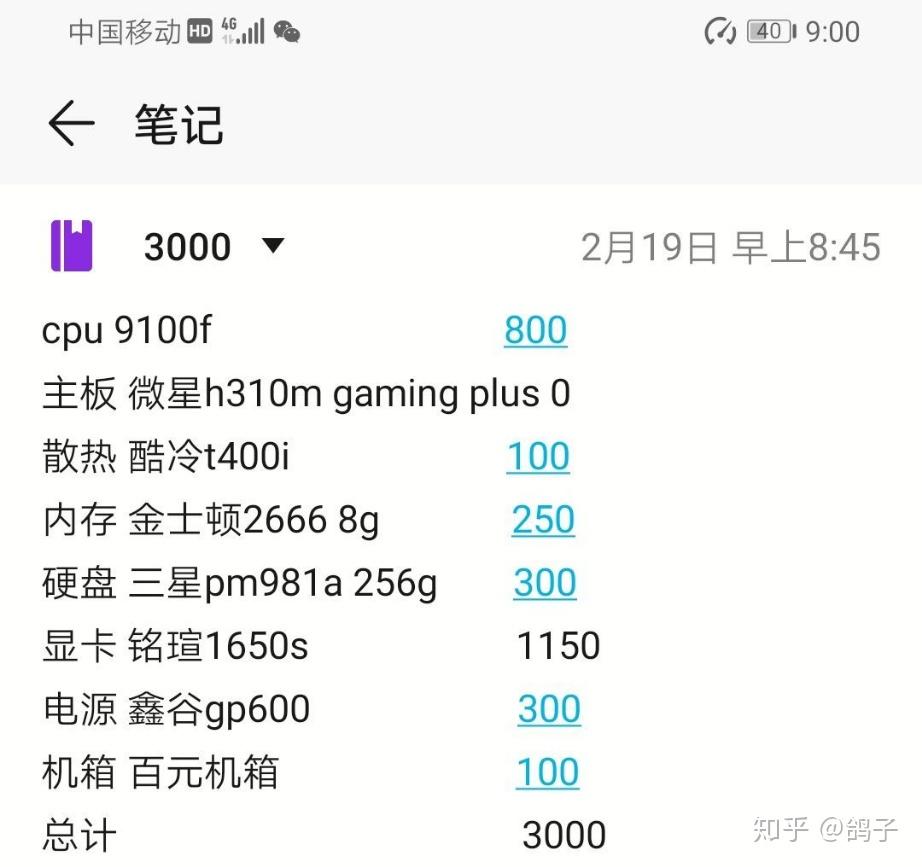The width and height of the screenshot is (922, 867).
Task: Open the 100 link beside 机箱 百元机箱
Action: 547,772
